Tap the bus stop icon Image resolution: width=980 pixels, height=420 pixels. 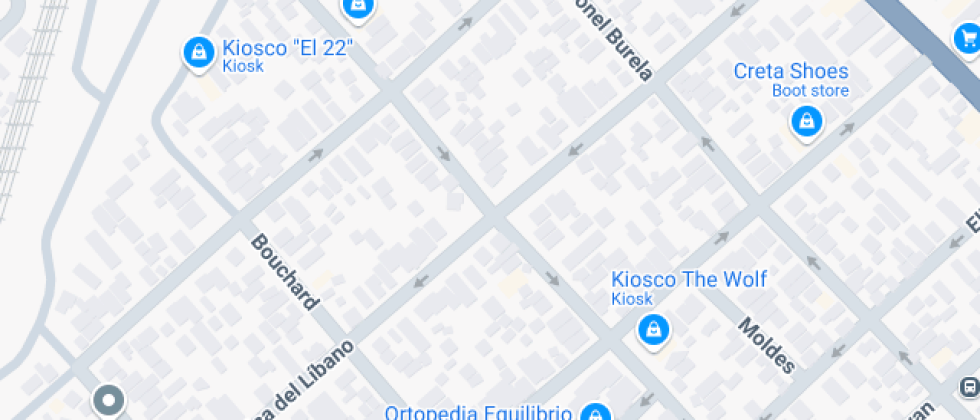click(x=968, y=387)
